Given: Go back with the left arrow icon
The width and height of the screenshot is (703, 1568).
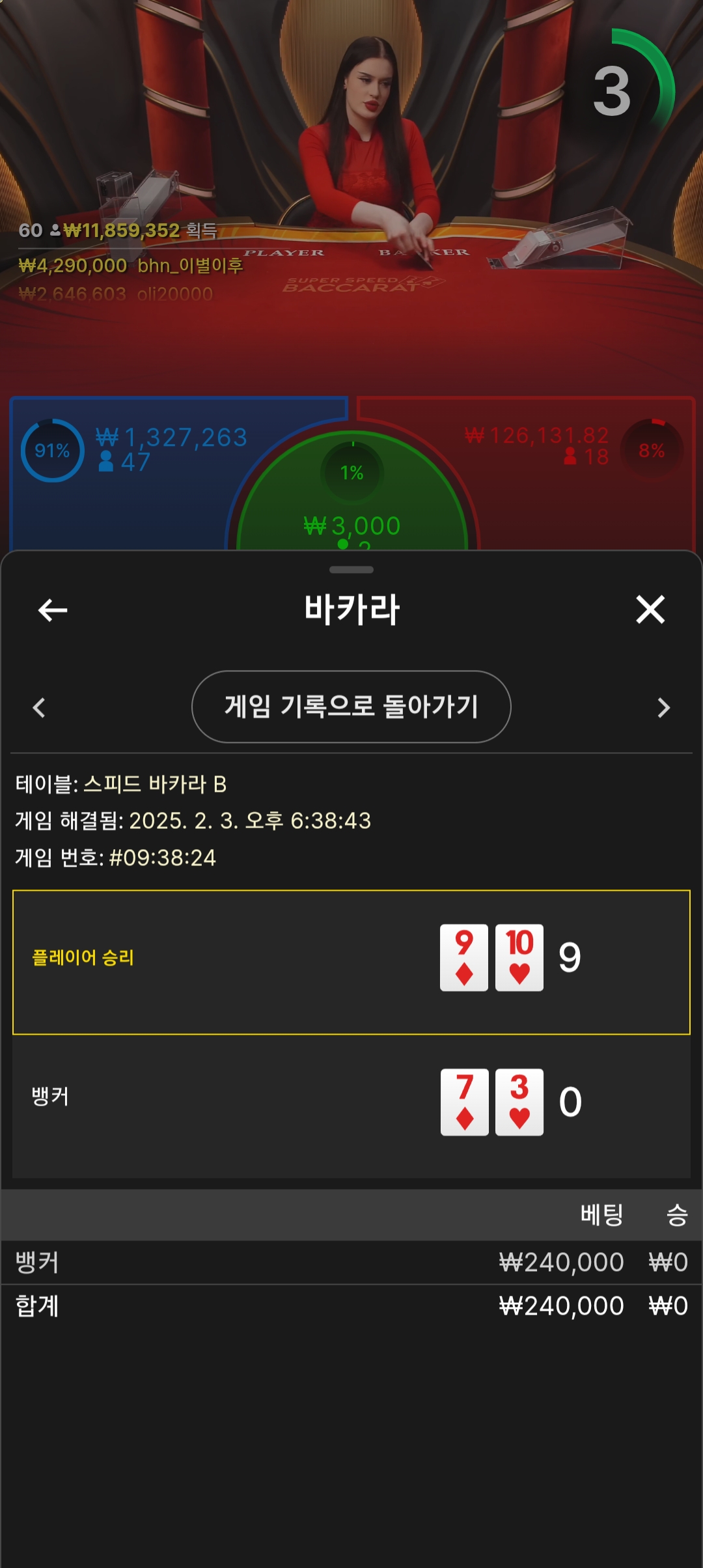Looking at the screenshot, I should (53, 610).
